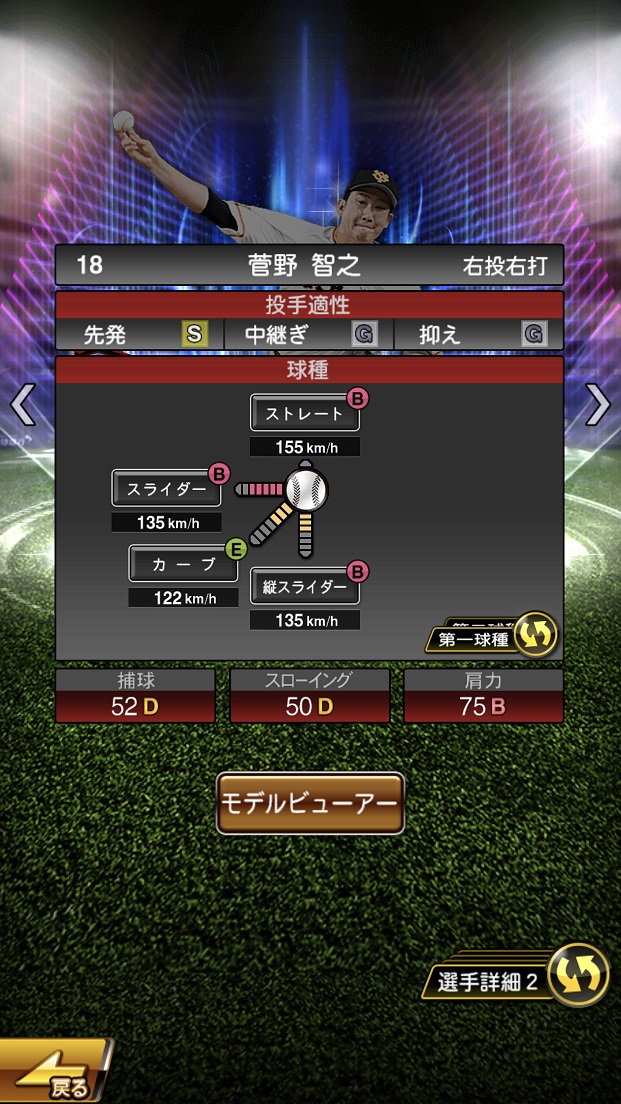Screen dimensions: 621x1104
Task: Select the 縦スライダー pitch
Action: pyautogui.click(x=304, y=587)
